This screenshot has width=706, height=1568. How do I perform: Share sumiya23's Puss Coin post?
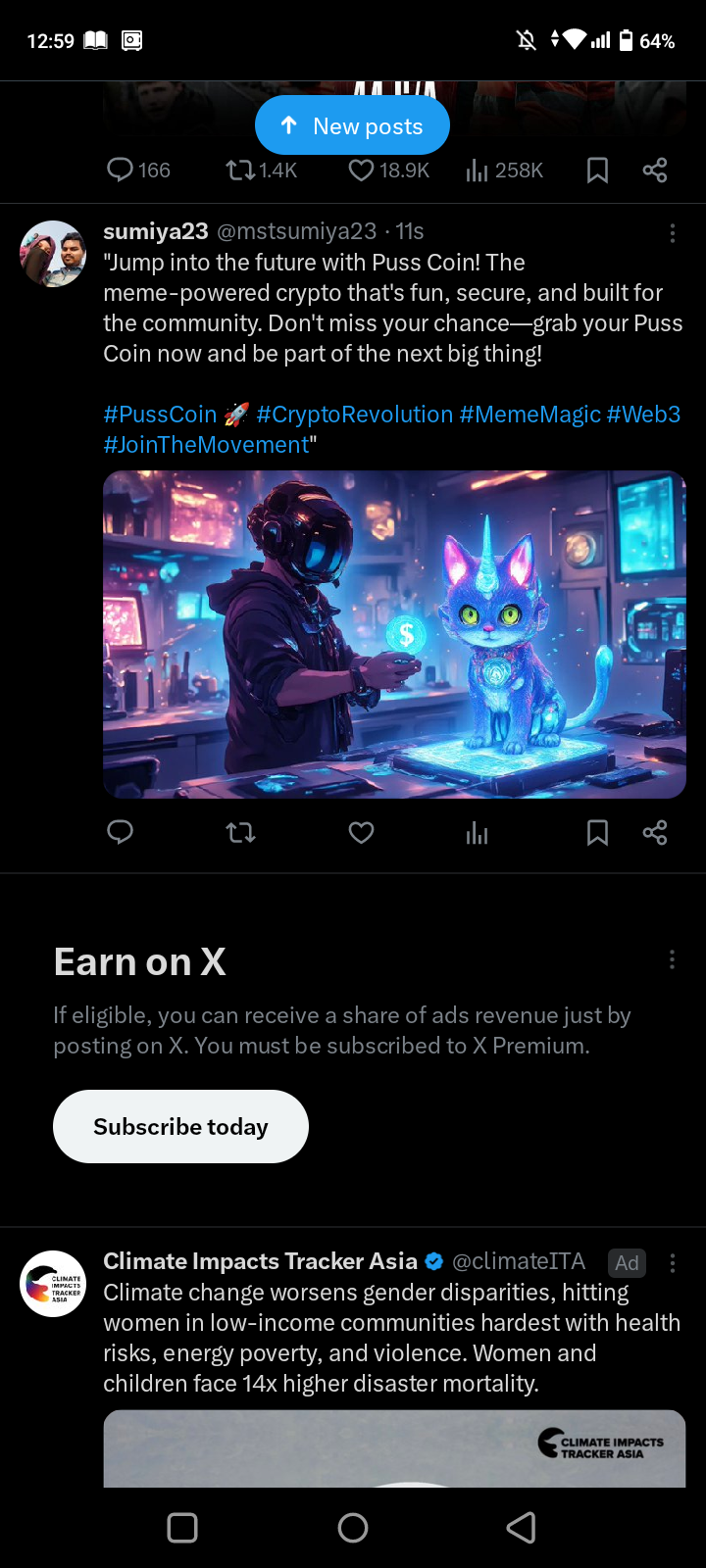655,833
